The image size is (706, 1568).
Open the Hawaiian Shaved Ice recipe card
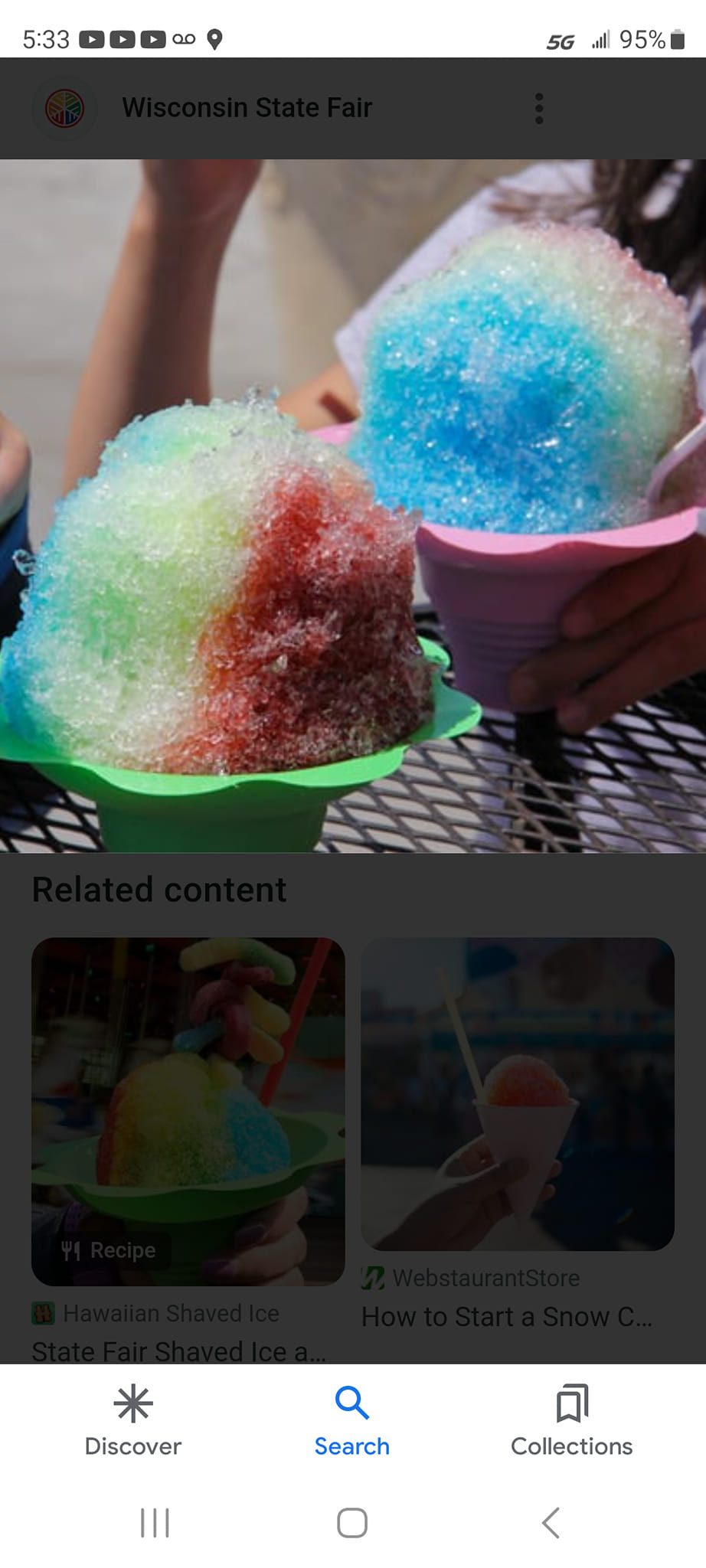pyautogui.click(x=188, y=1110)
